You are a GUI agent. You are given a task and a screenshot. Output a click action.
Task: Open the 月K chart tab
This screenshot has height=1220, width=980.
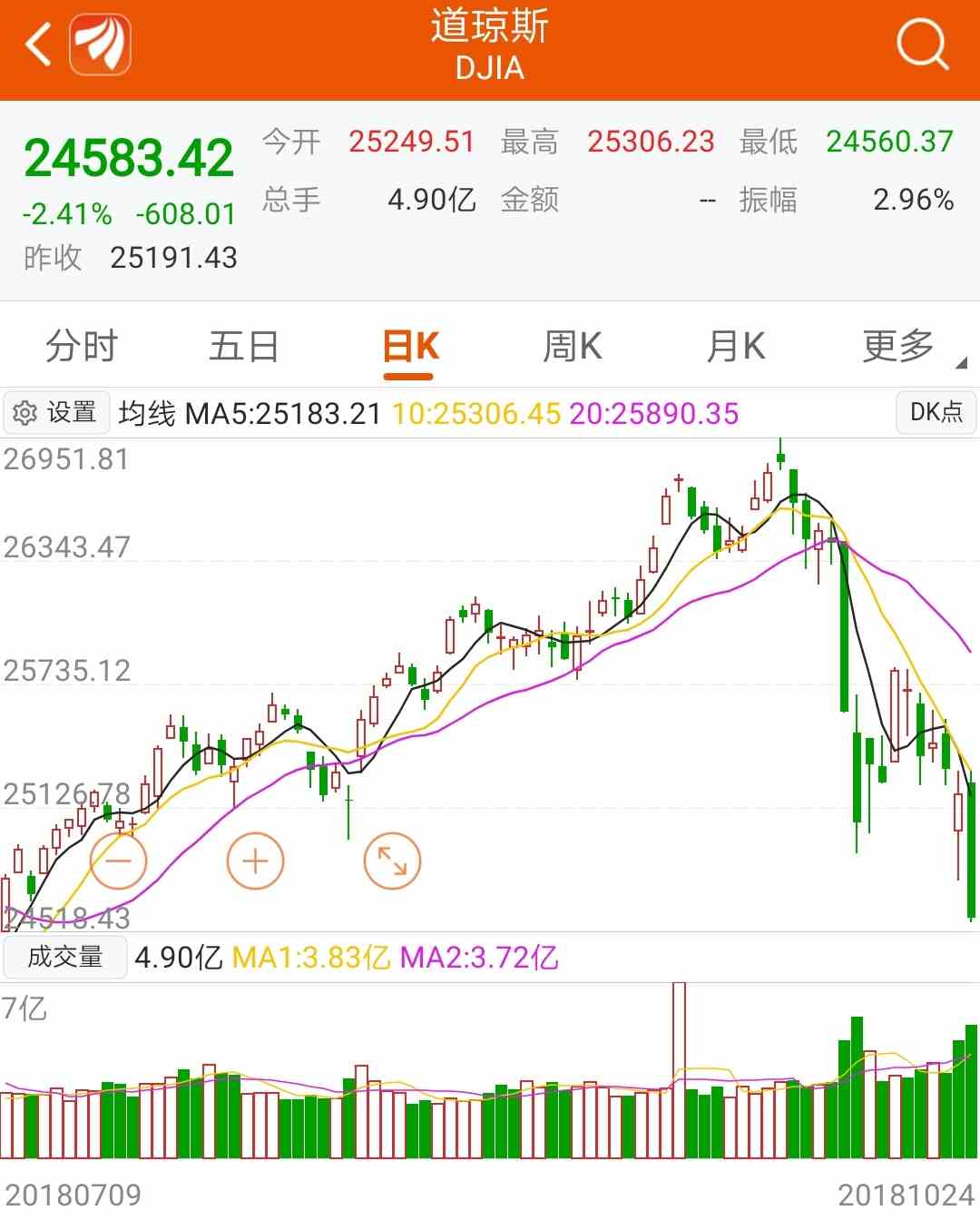[735, 347]
